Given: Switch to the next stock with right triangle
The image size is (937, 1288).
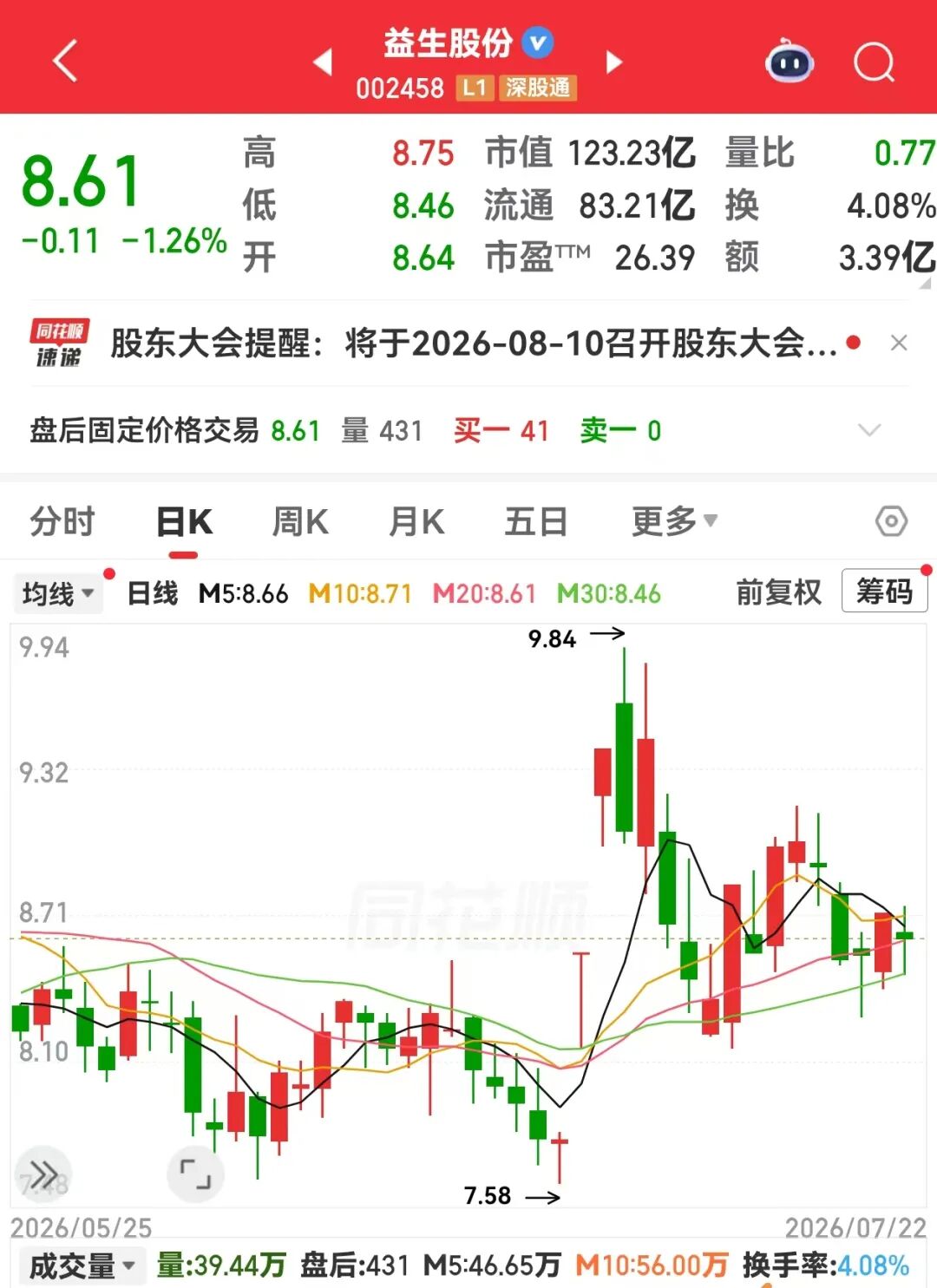Looking at the screenshot, I should point(613,62).
